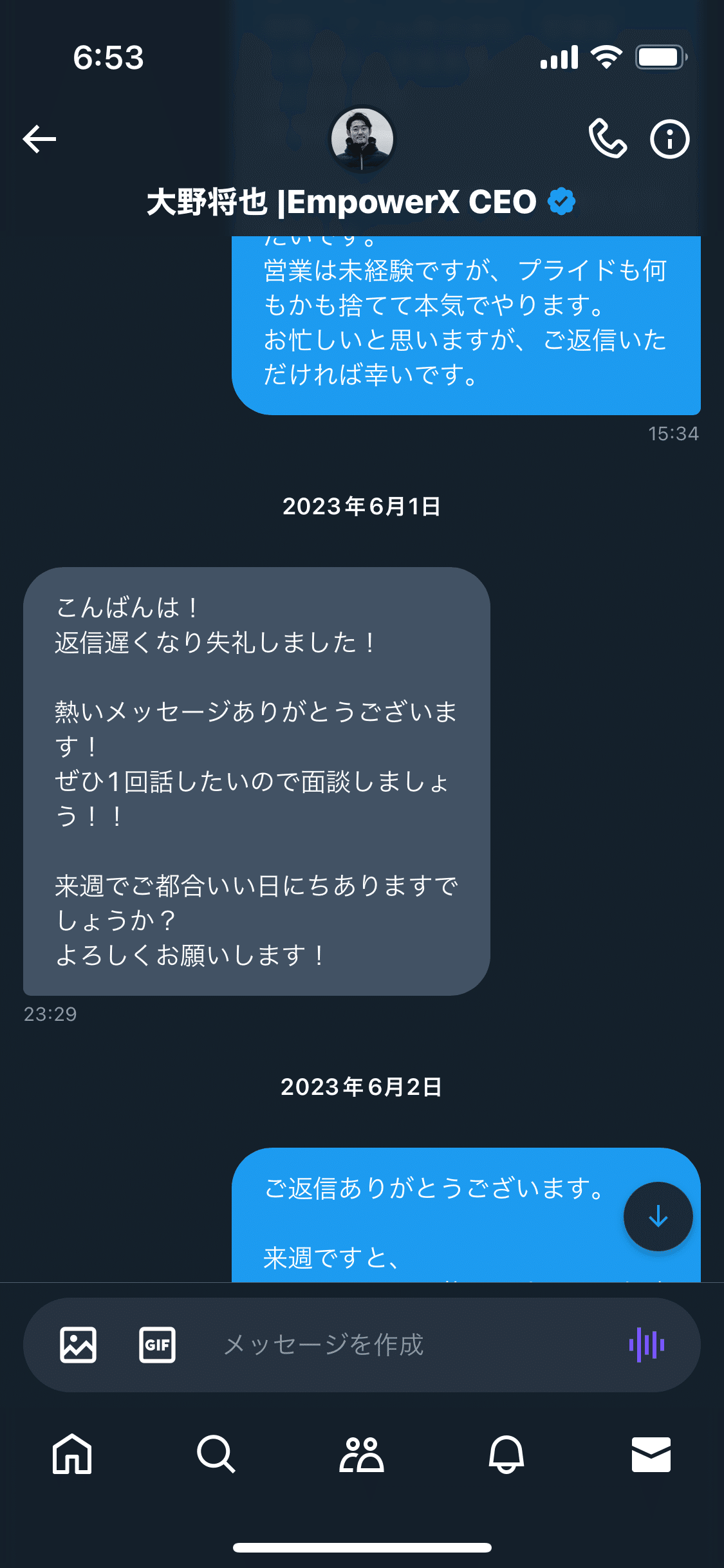Record a voice message
Viewport: 724px width, 1568px height.
pos(647,1344)
